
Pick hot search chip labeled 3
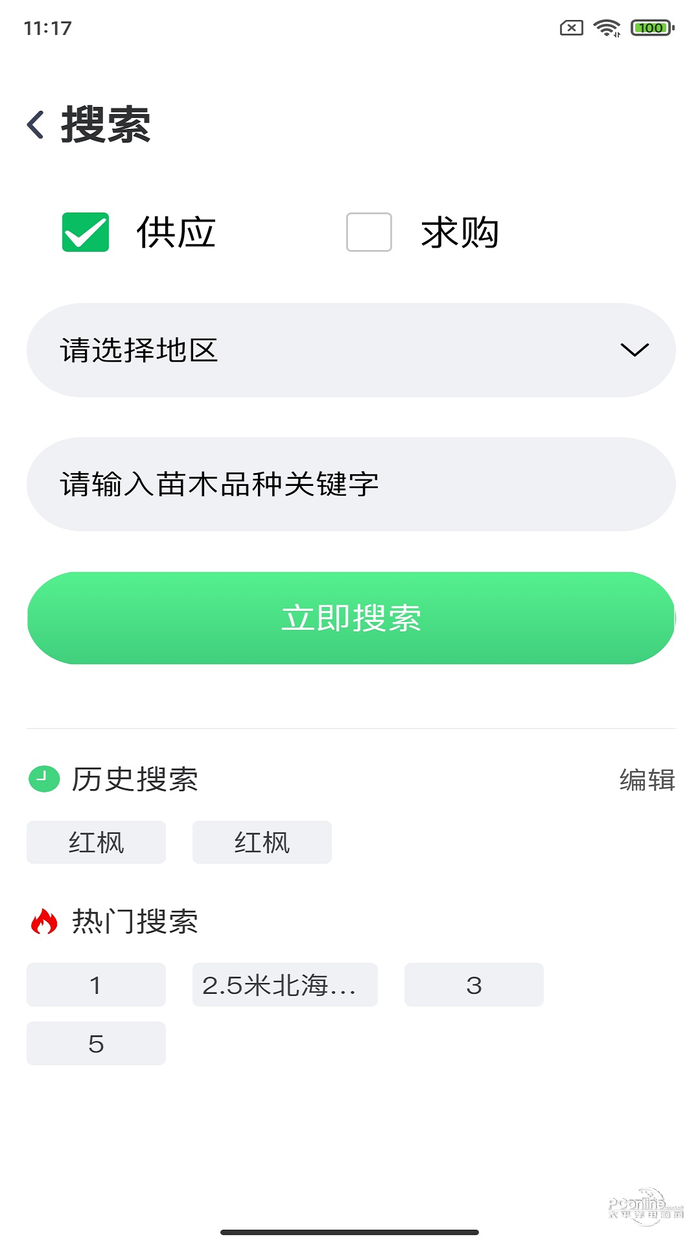(x=474, y=985)
